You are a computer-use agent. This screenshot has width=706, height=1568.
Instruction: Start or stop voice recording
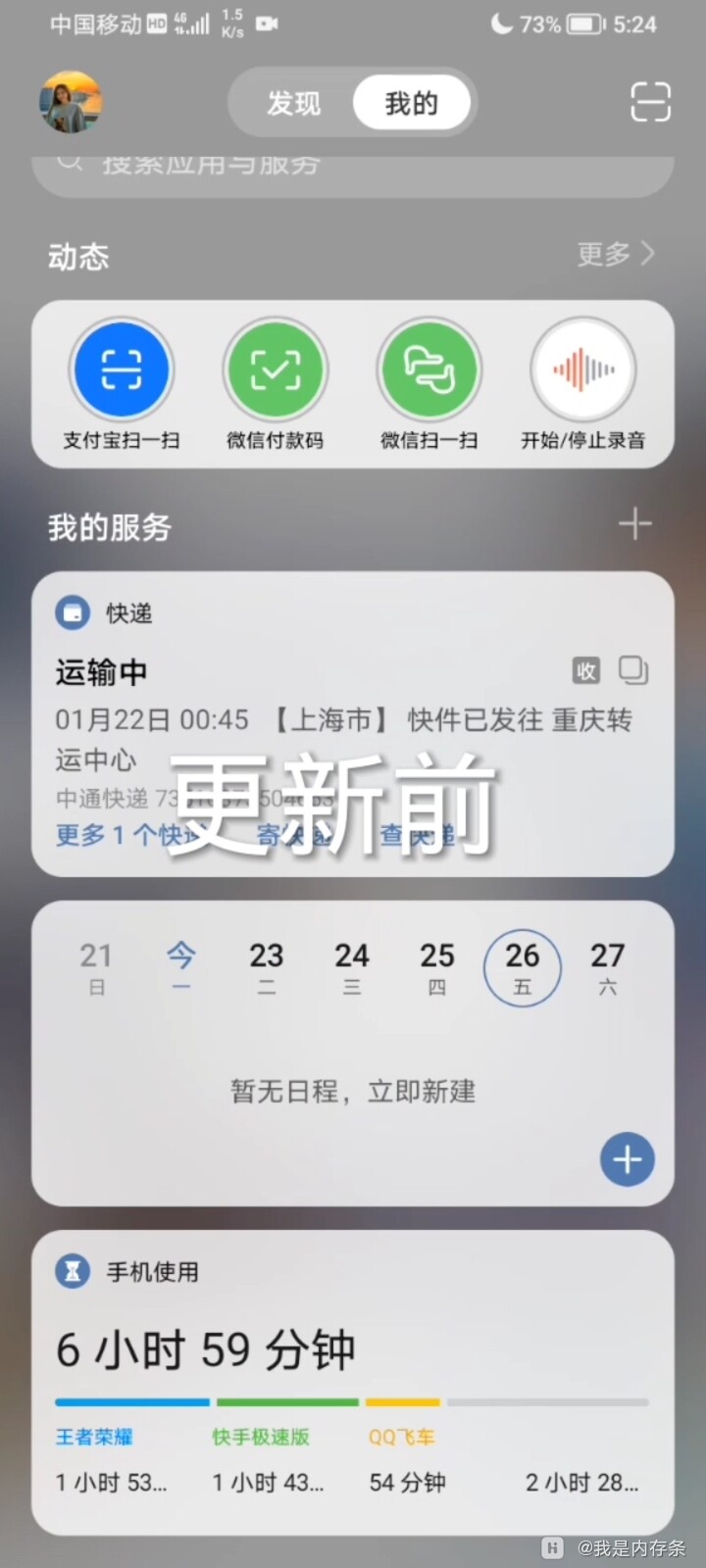pos(583,368)
